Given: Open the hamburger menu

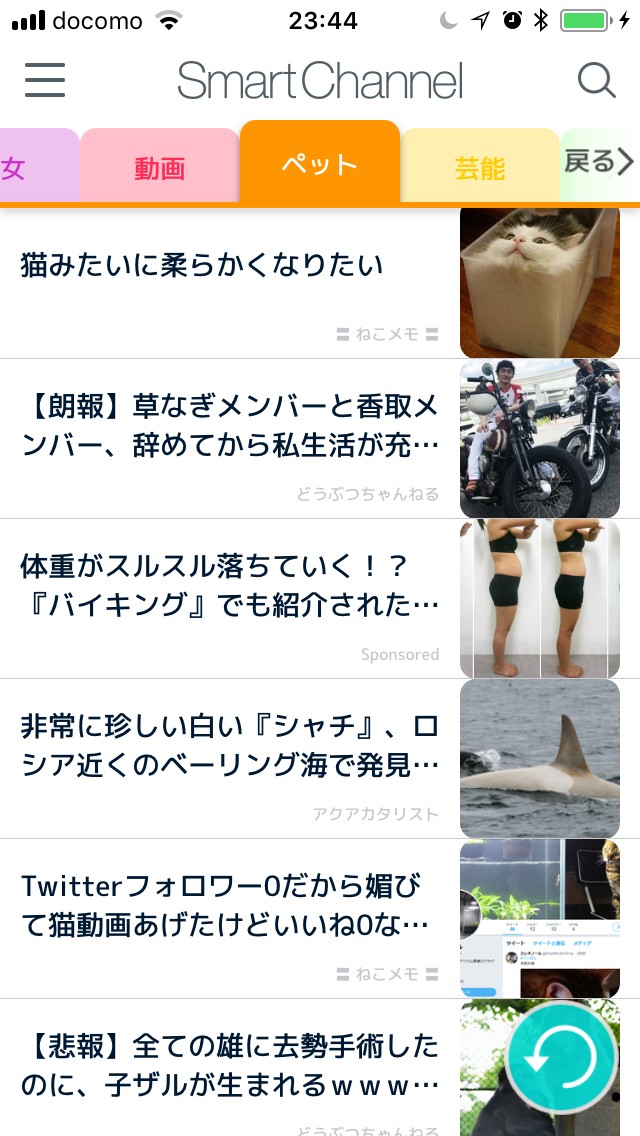Looking at the screenshot, I should 45,80.
